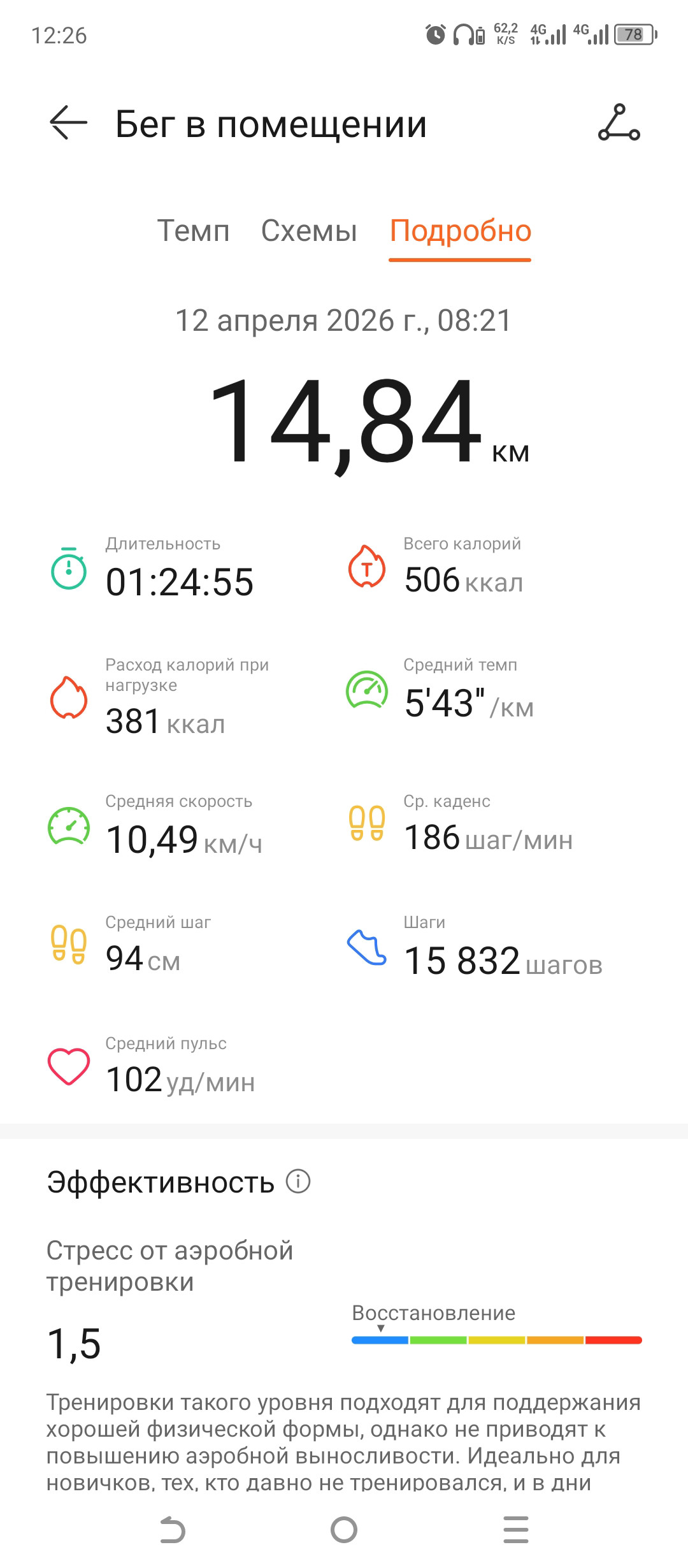Switch to the Темп tab
688x1568 pixels.
click(x=193, y=231)
